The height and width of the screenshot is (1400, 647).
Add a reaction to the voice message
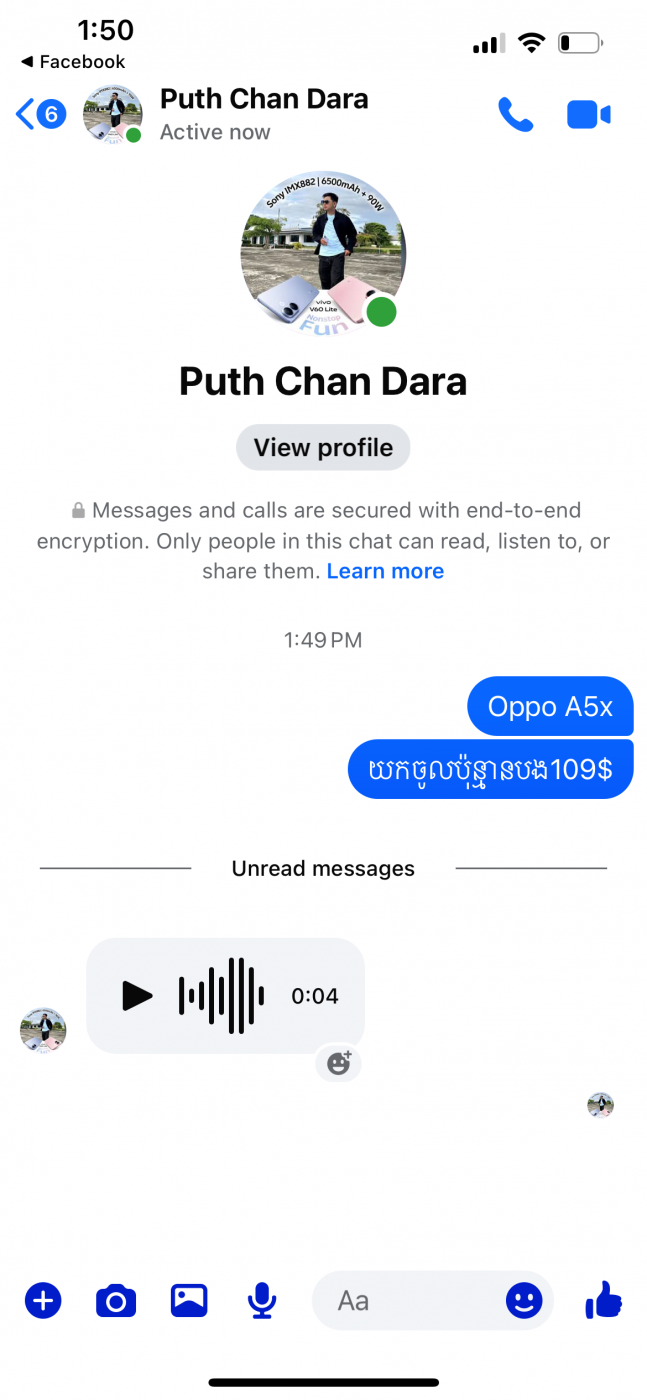coord(339,1063)
